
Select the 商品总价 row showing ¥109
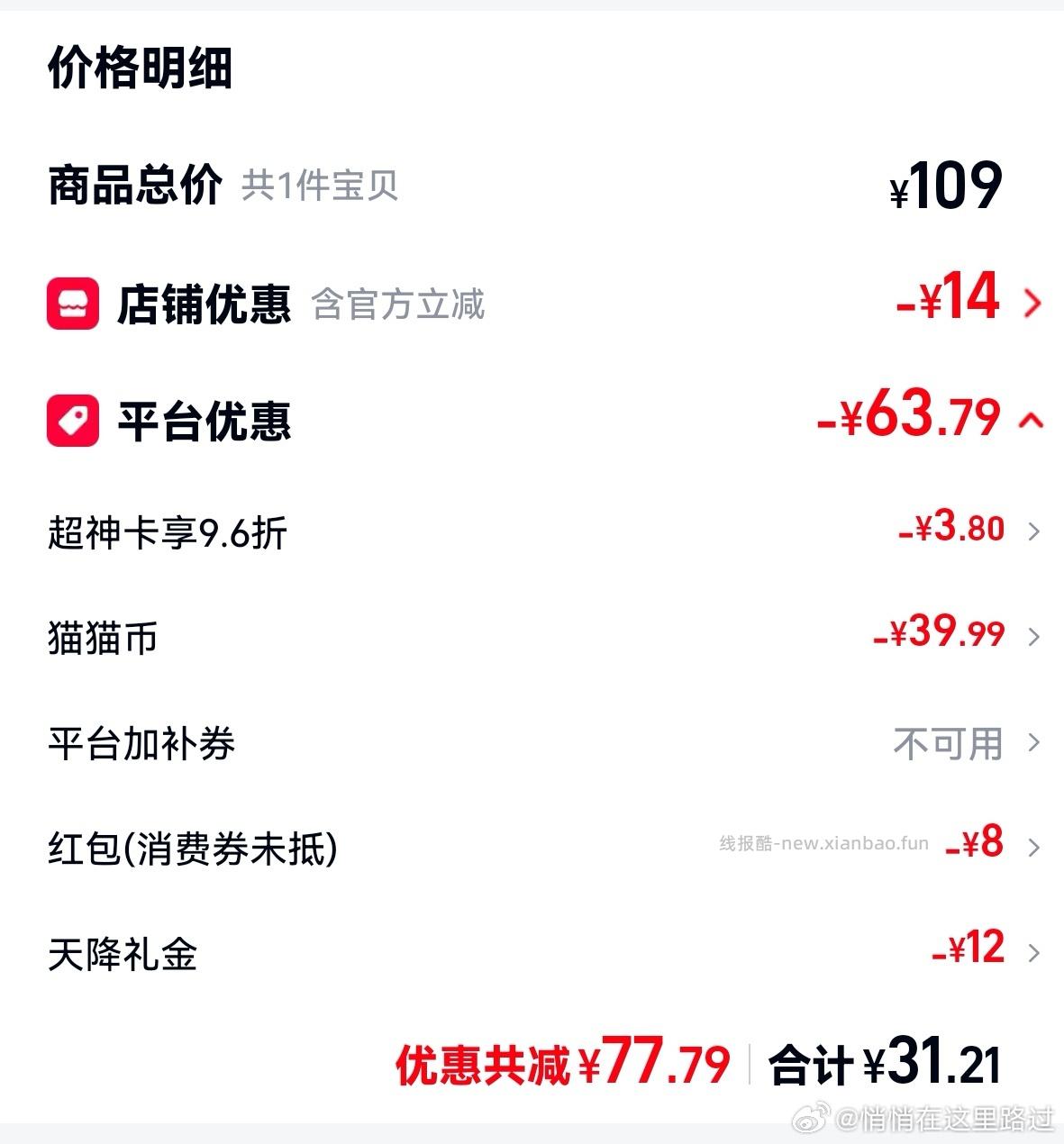pyautogui.click(x=532, y=185)
